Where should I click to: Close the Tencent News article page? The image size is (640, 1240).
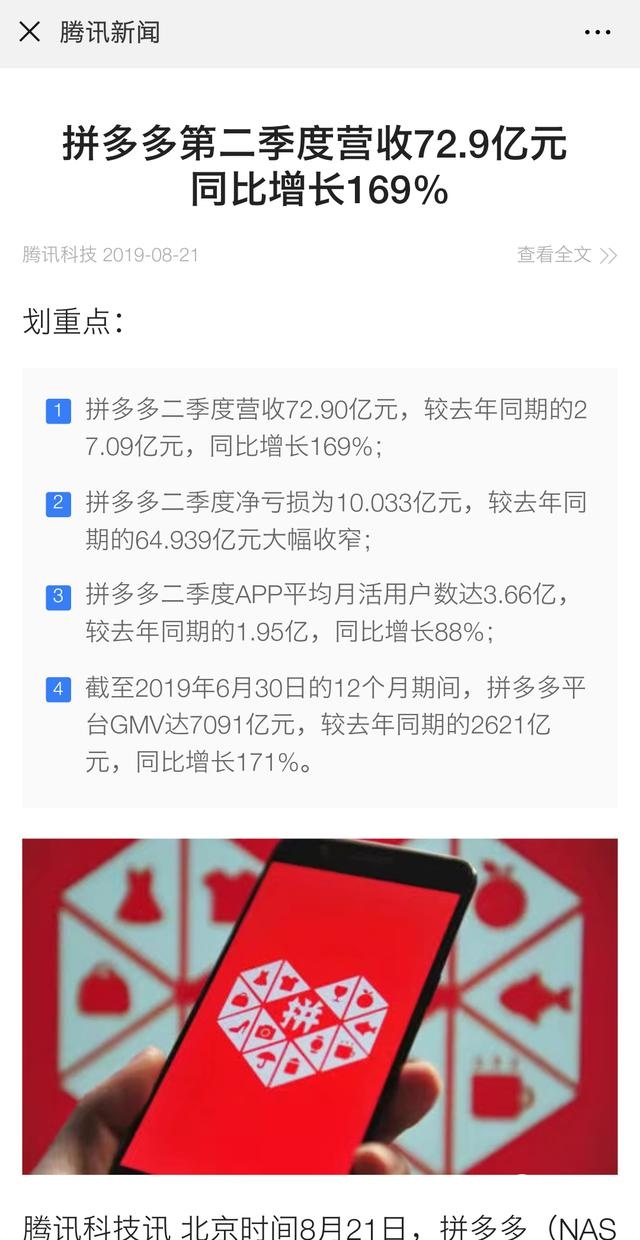(x=30, y=32)
